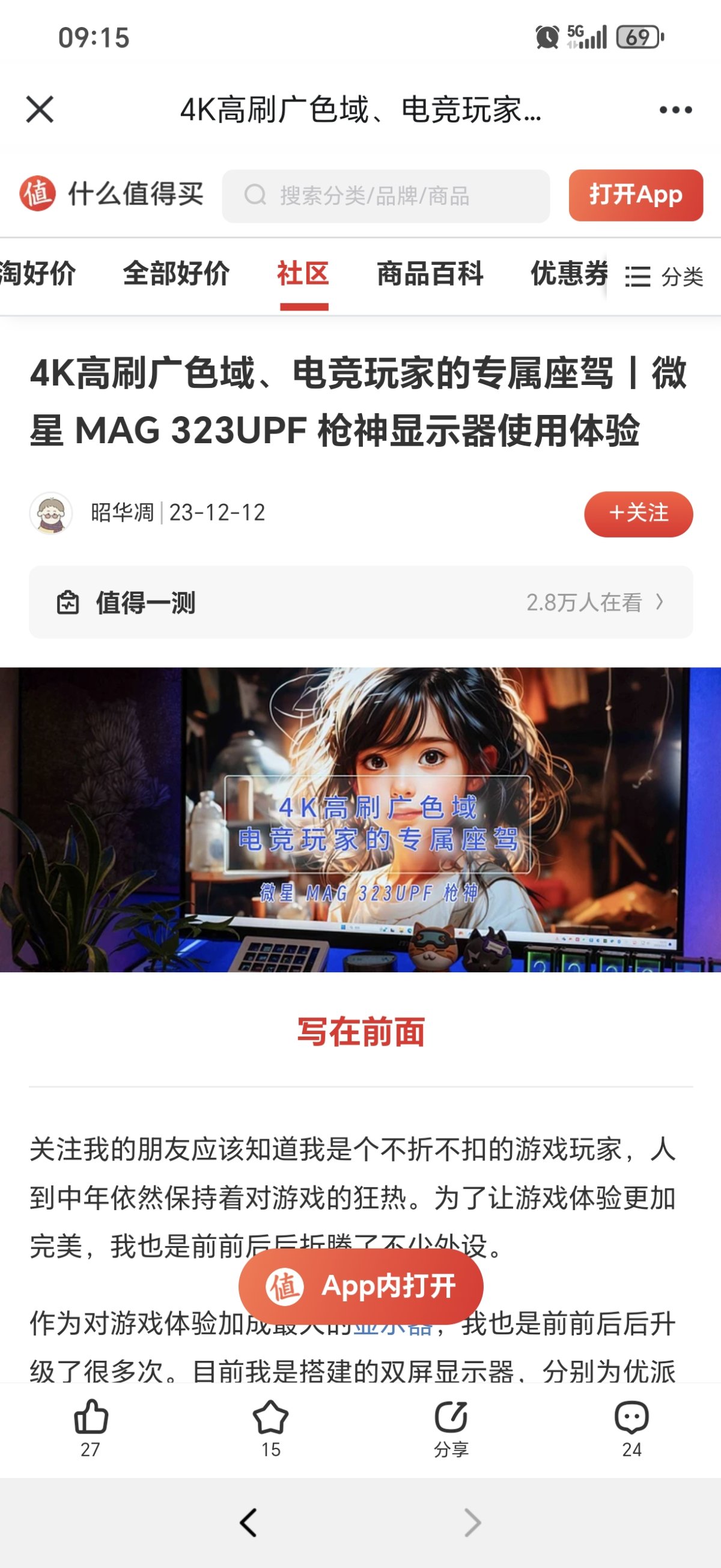The image size is (721, 1568).
Task: Close the web page with the X
Action: (40, 109)
